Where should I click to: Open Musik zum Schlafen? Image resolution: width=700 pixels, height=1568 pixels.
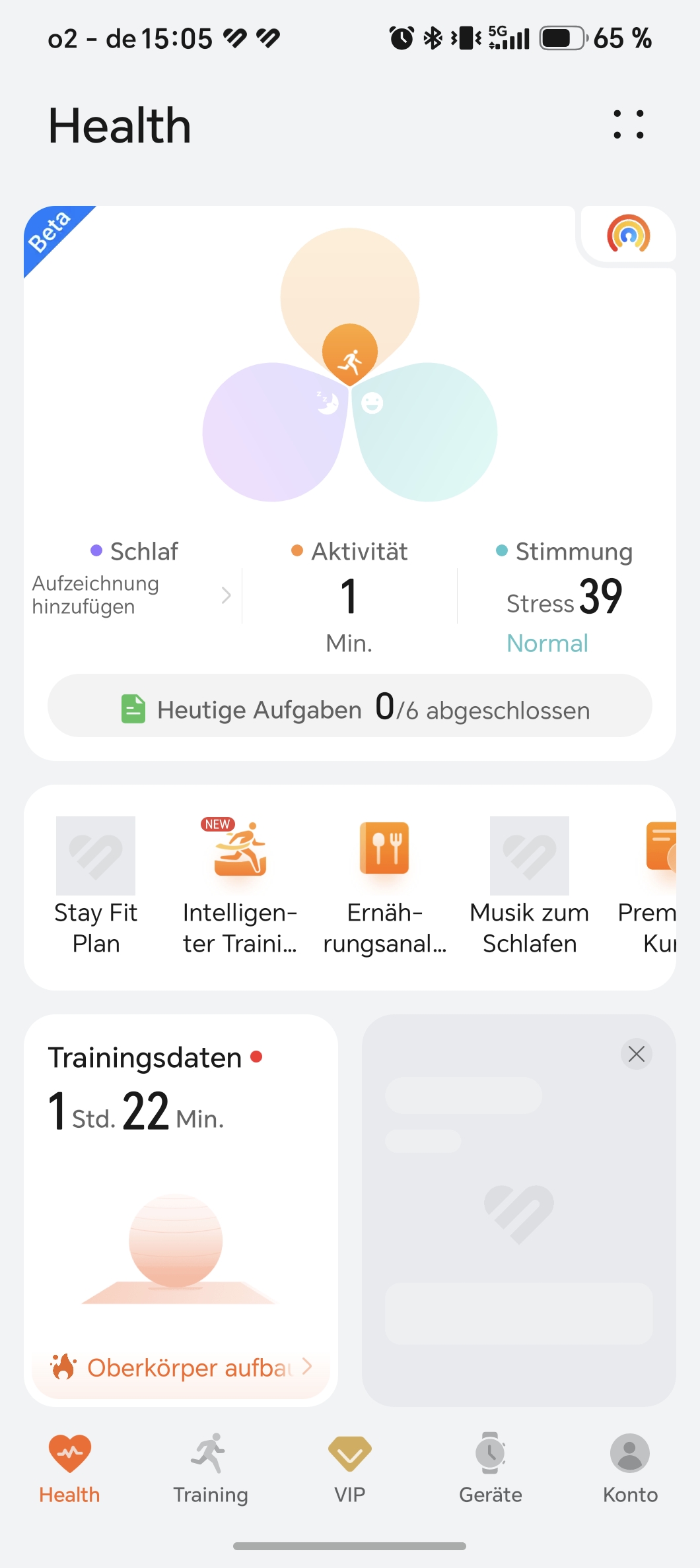pos(529,886)
